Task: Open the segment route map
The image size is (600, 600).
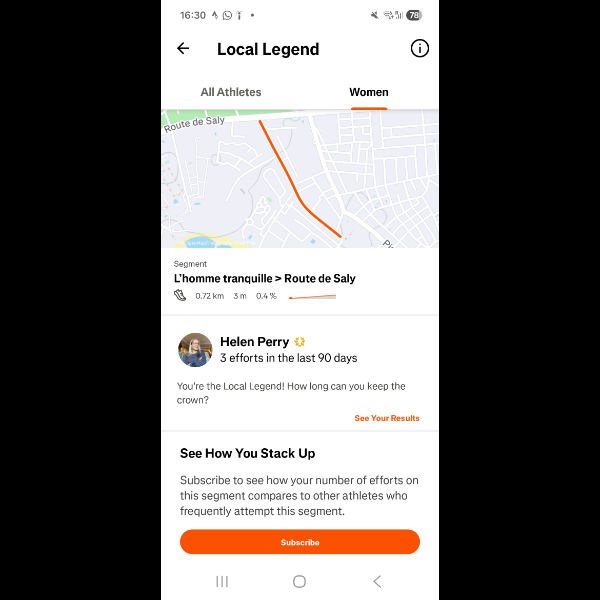Action: [x=300, y=180]
